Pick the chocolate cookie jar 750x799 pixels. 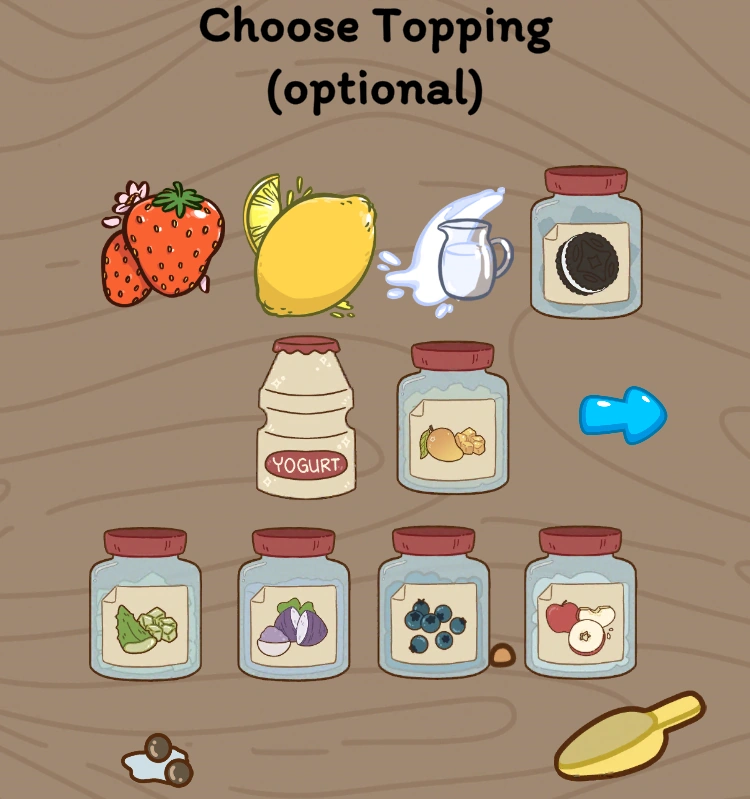tap(586, 247)
